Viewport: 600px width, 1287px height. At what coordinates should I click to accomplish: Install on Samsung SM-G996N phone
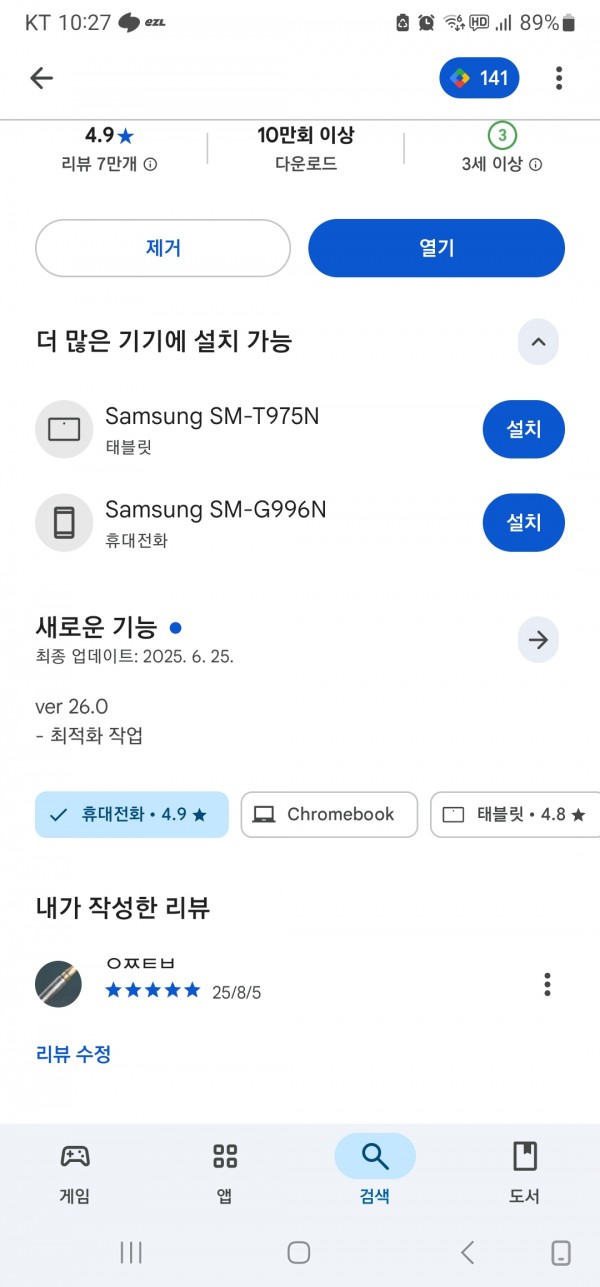tap(524, 522)
